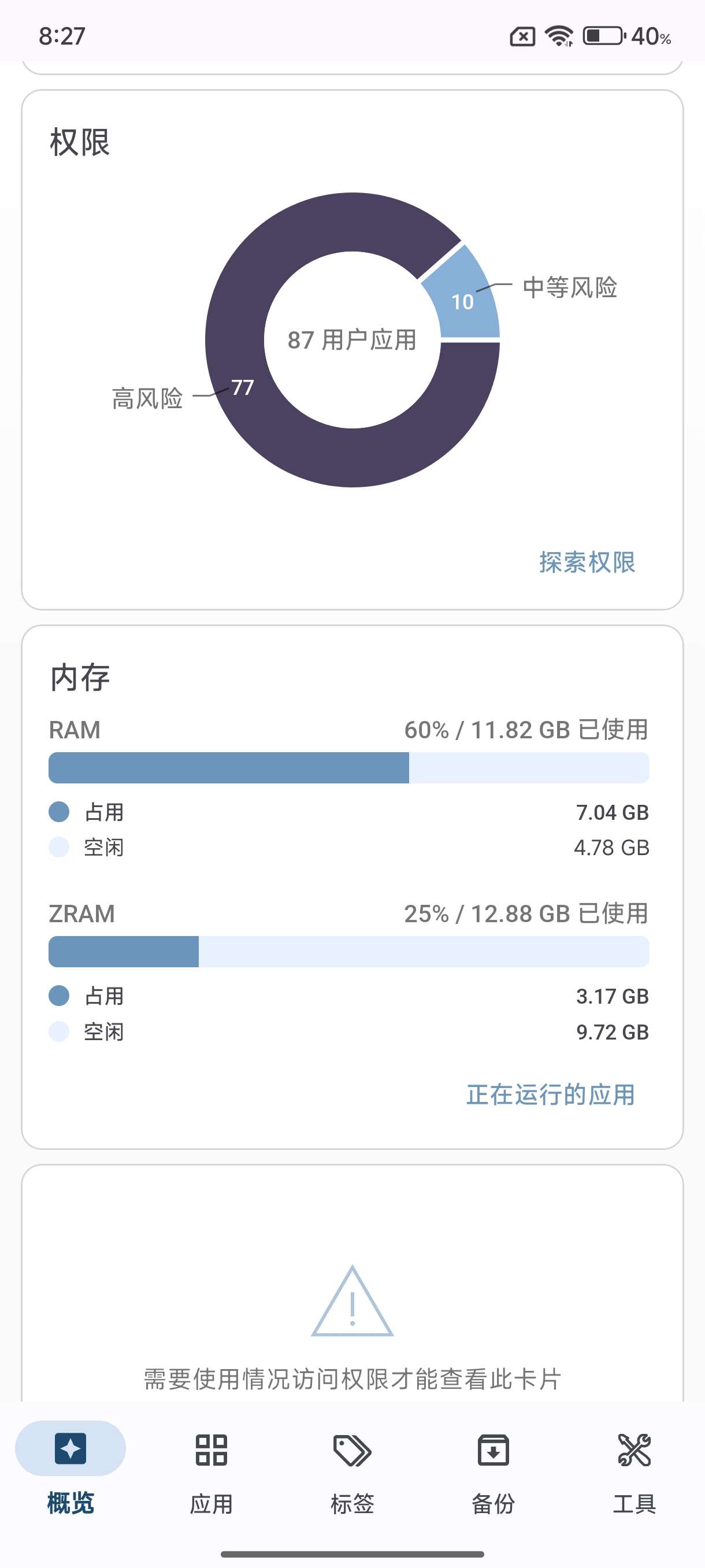Open 正在运行的应用 running apps
This screenshot has width=705, height=1568.
coord(550,1094)
